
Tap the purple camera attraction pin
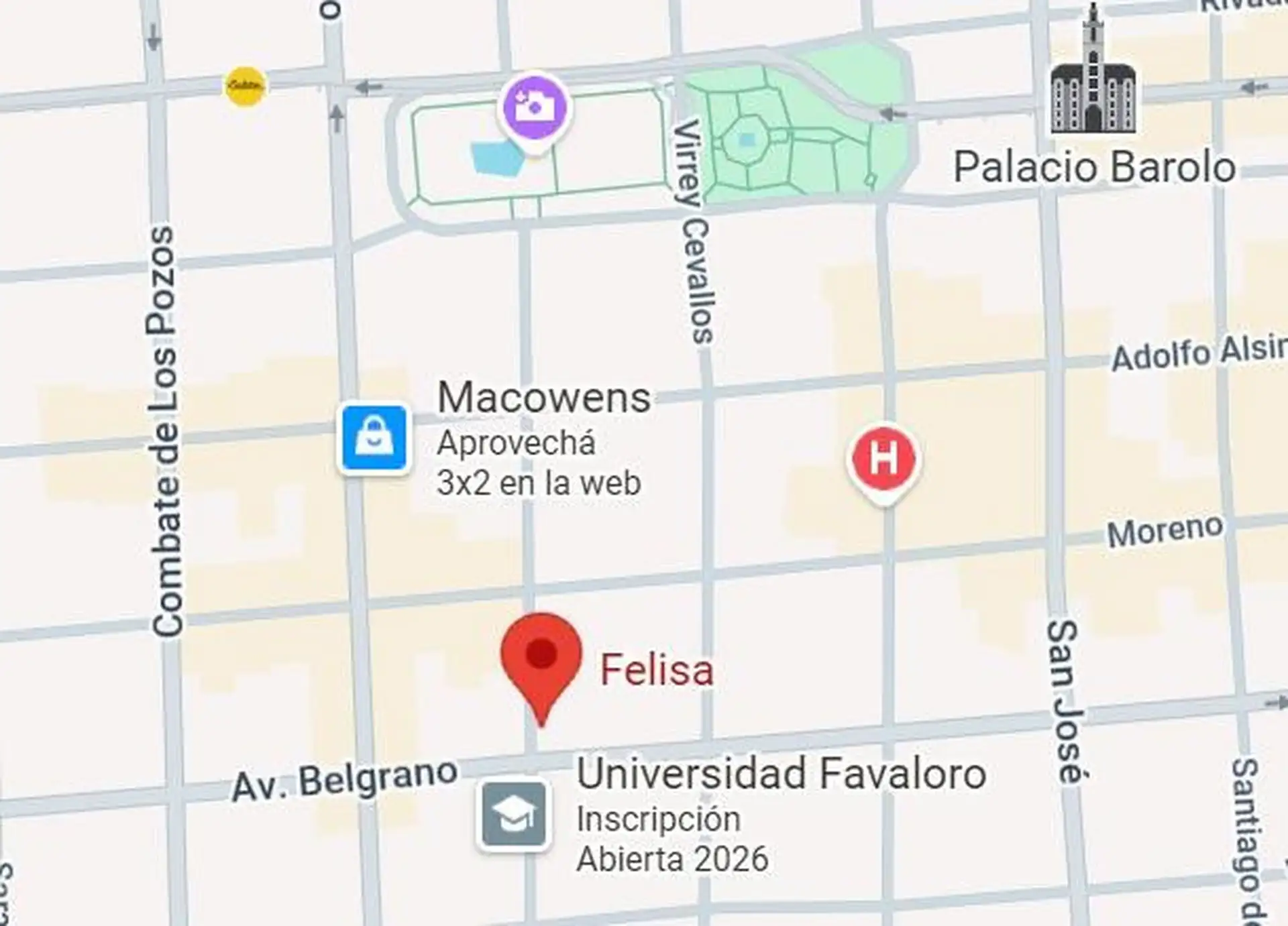pos(535,108)
